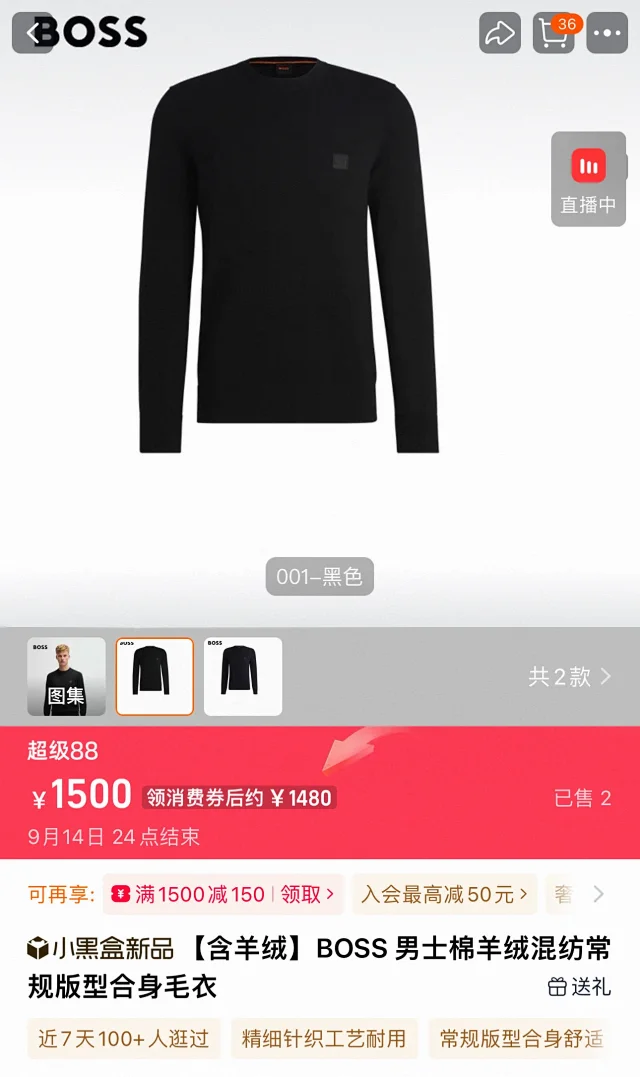Open the 入会最高减50元 membership offer
640x1077 pixels.
click(444, 894)
